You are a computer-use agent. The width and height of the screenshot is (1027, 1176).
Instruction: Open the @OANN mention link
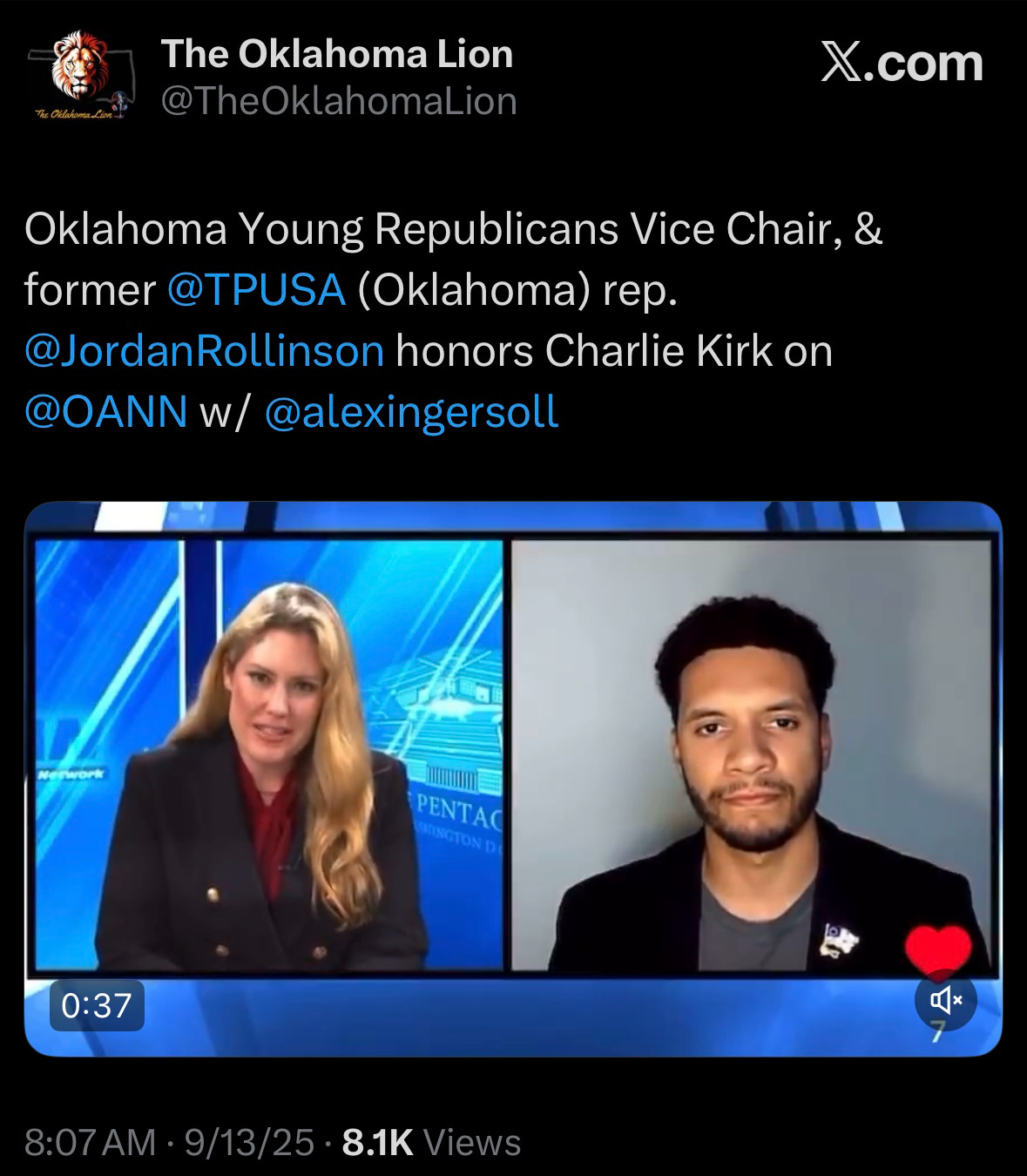[106, 411]
